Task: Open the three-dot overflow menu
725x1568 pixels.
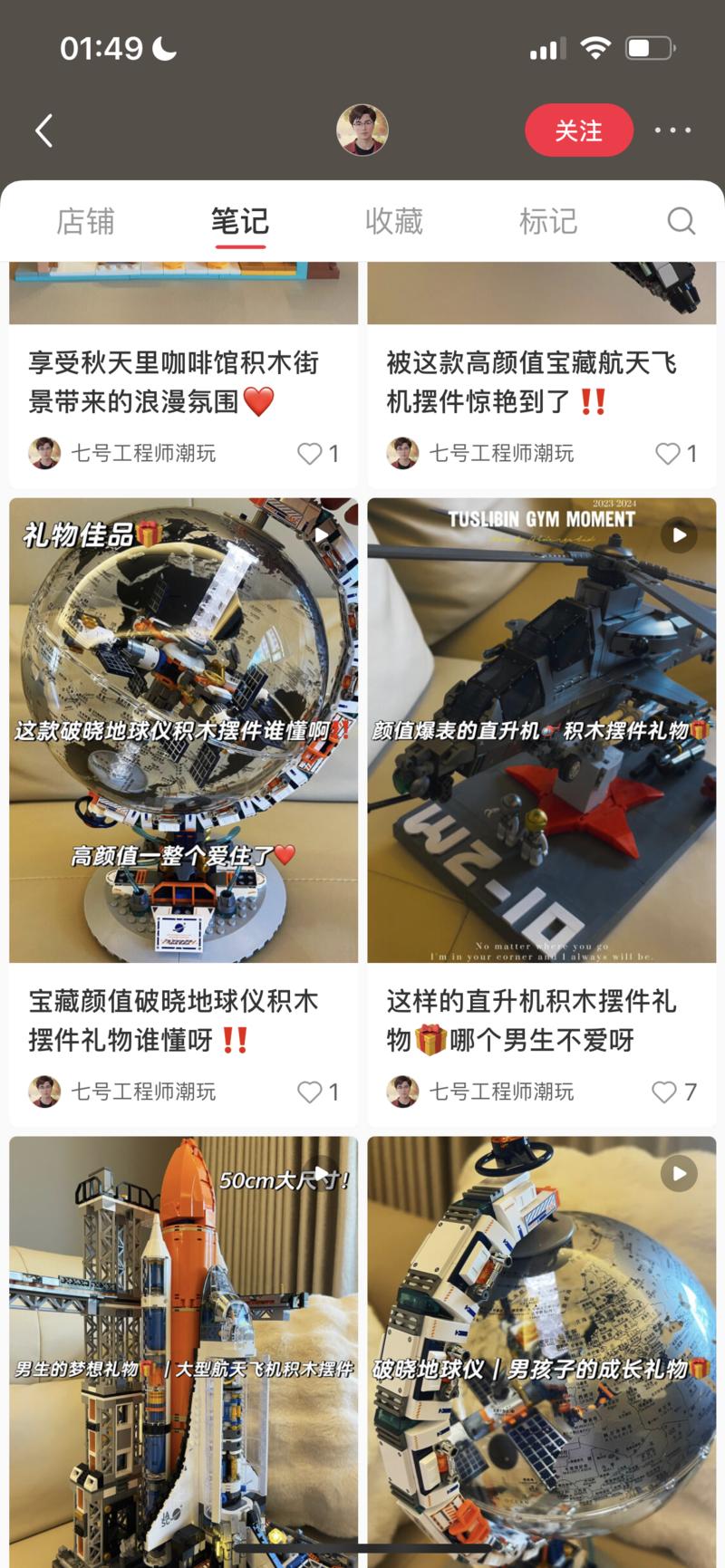Action: coord(672,130)
